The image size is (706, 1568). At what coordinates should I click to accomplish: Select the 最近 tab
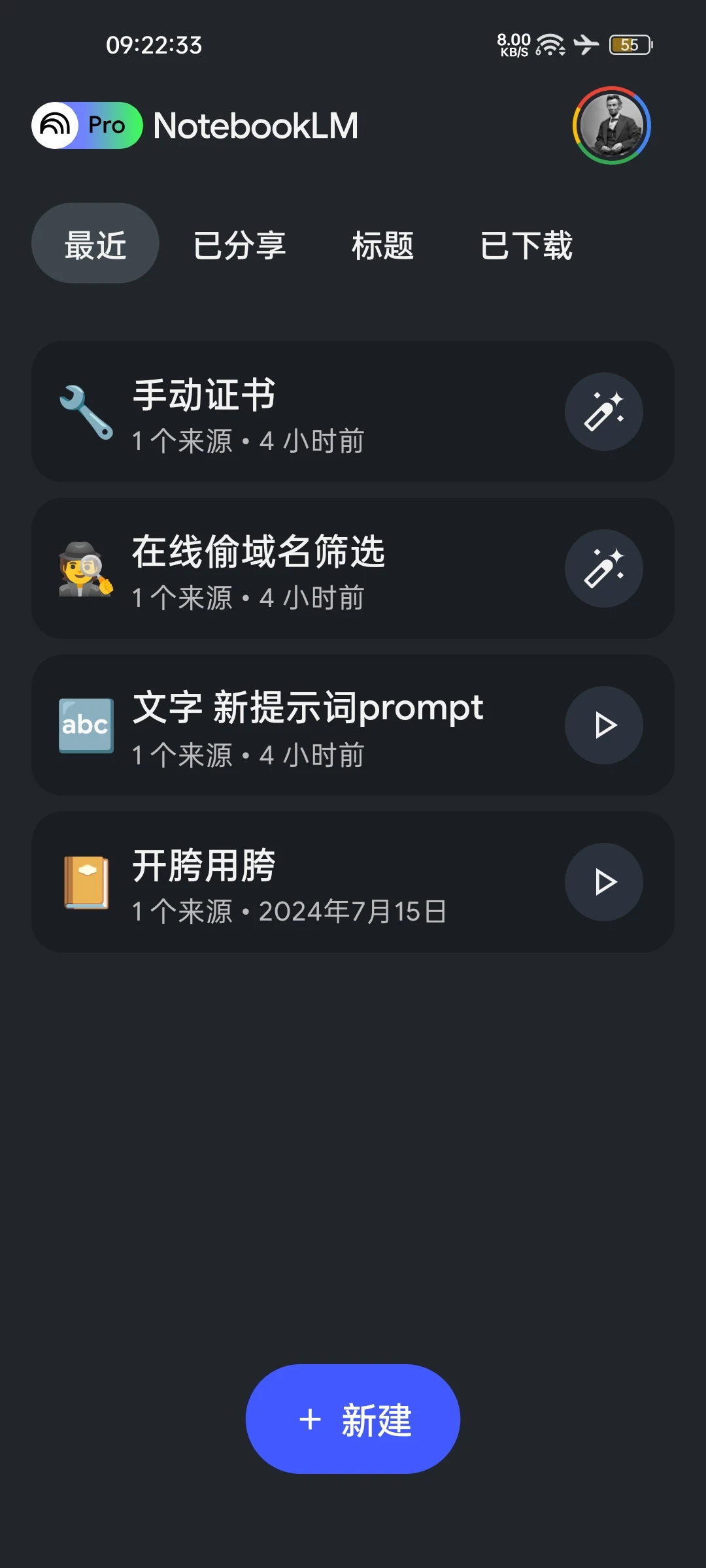click(x=95, y=243)
